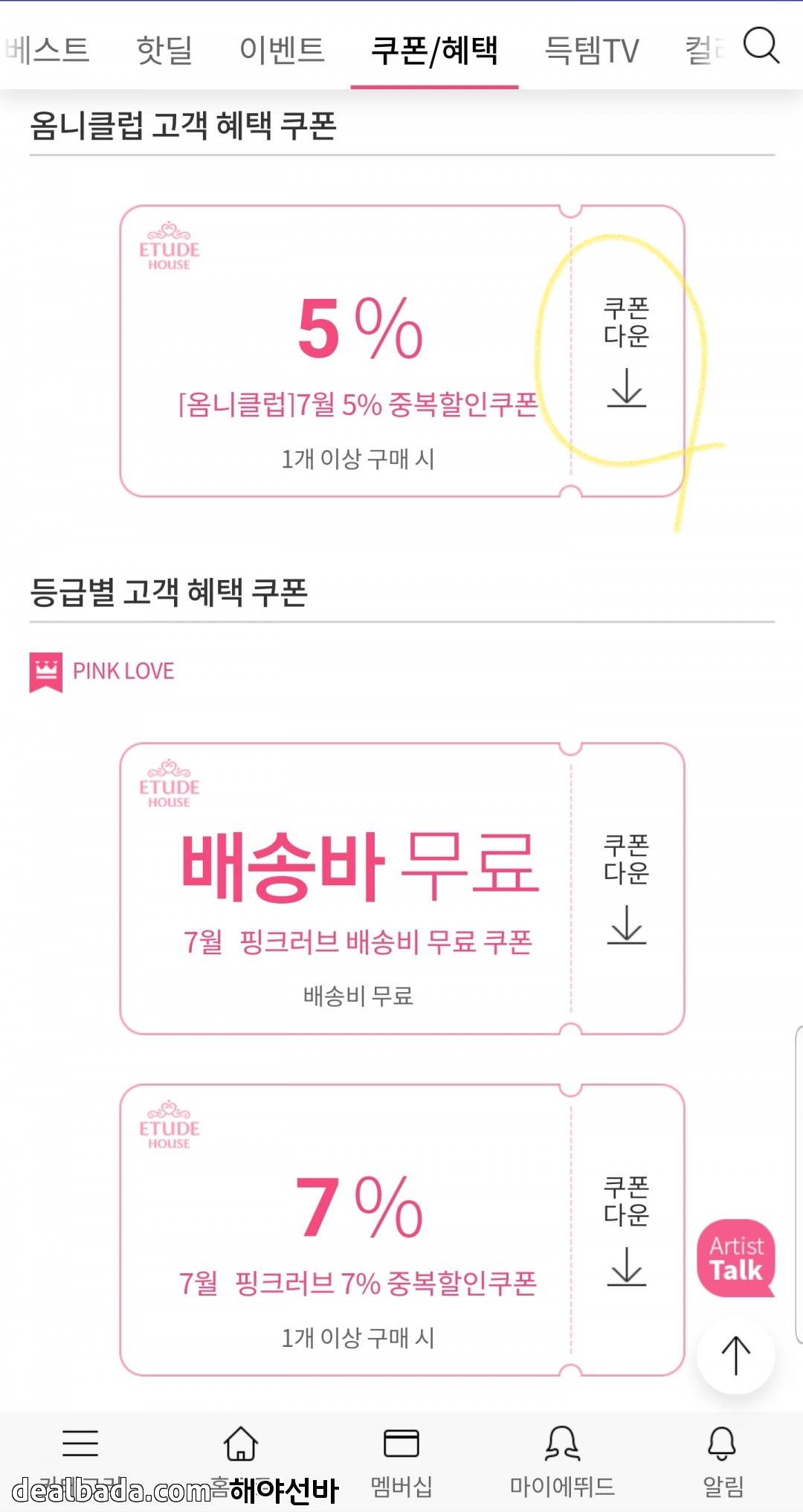The height and width of the screenshot is (1512, 803).
Task: Select the 쿠폰/혜택 tab
Action: tap(434, 51)
